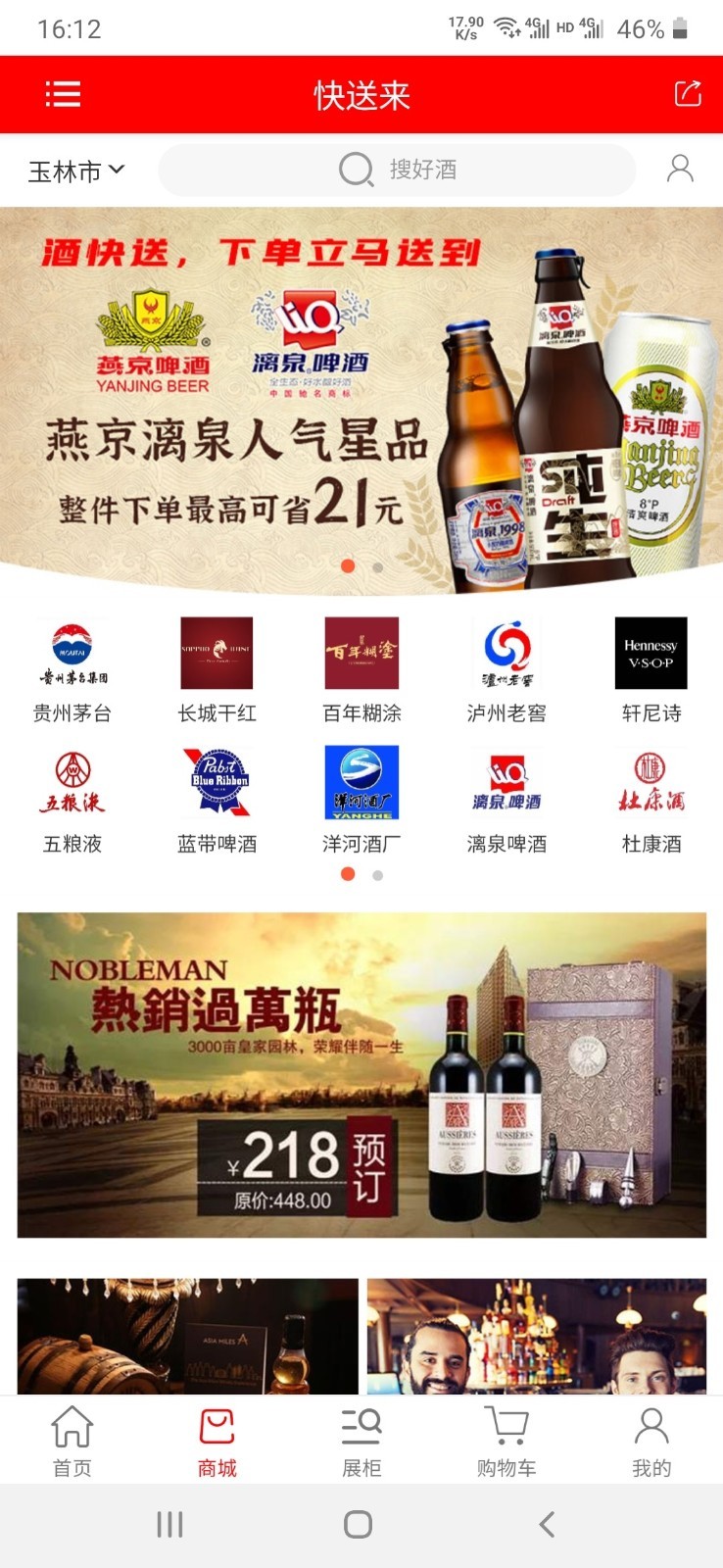Expand the 玉林市 city selector

[76, 171]
